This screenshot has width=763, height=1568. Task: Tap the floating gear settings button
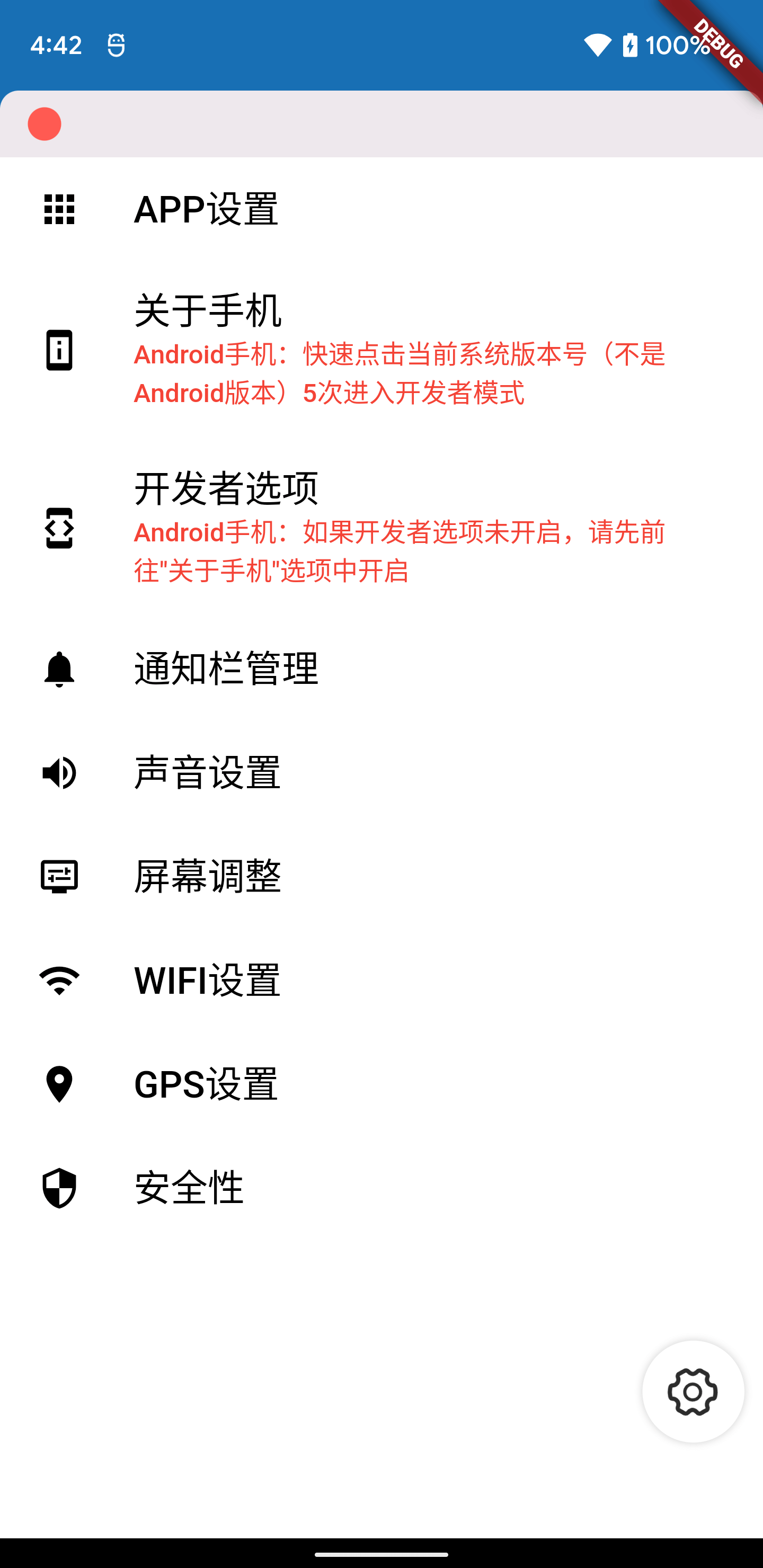click(693, 1392)
